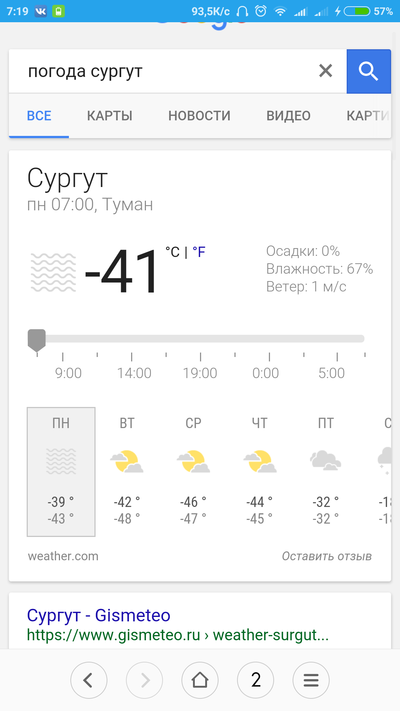Open the Сургут - Gismeteo result
The image size is (400, 711).
(98, 615)
